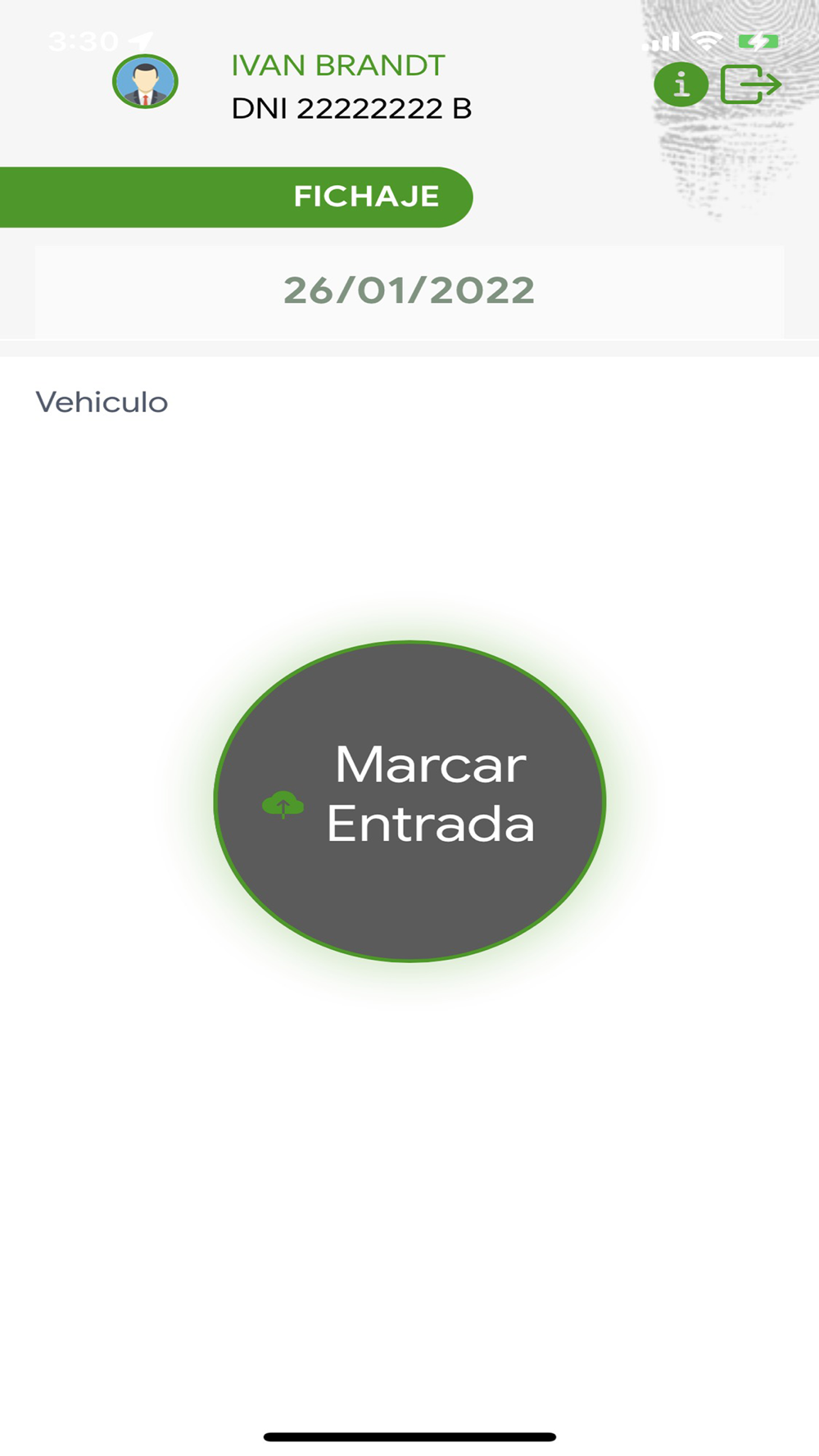Open the info icon
The image size is (819, 1456).
[681, 84]
